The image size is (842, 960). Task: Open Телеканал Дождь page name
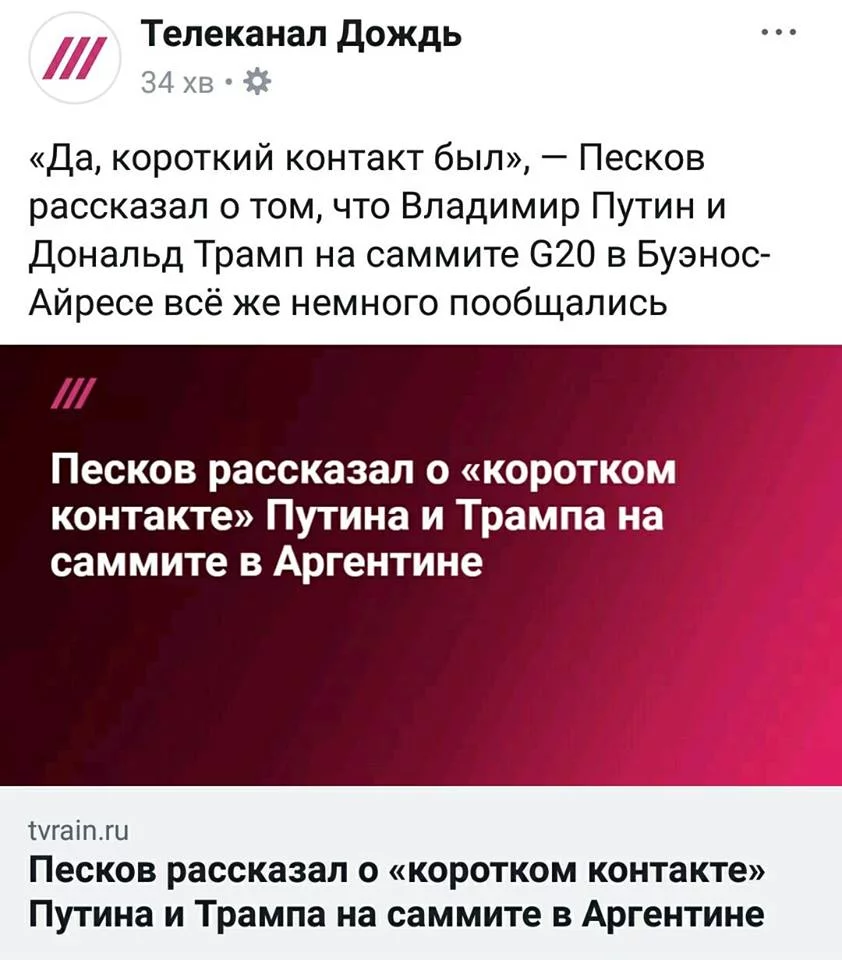tap(299, 37)
